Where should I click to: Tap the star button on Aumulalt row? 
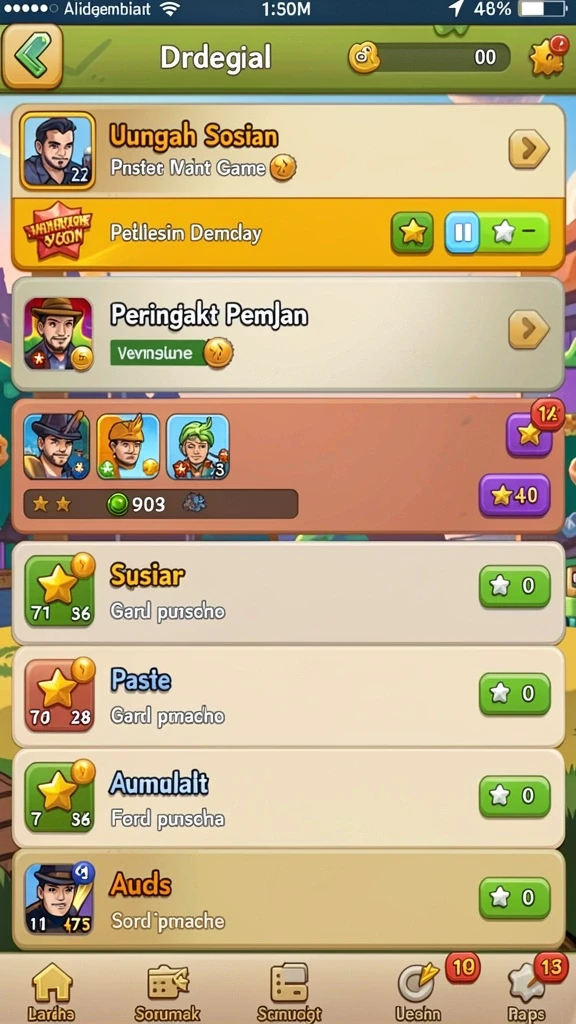[515, 795]
